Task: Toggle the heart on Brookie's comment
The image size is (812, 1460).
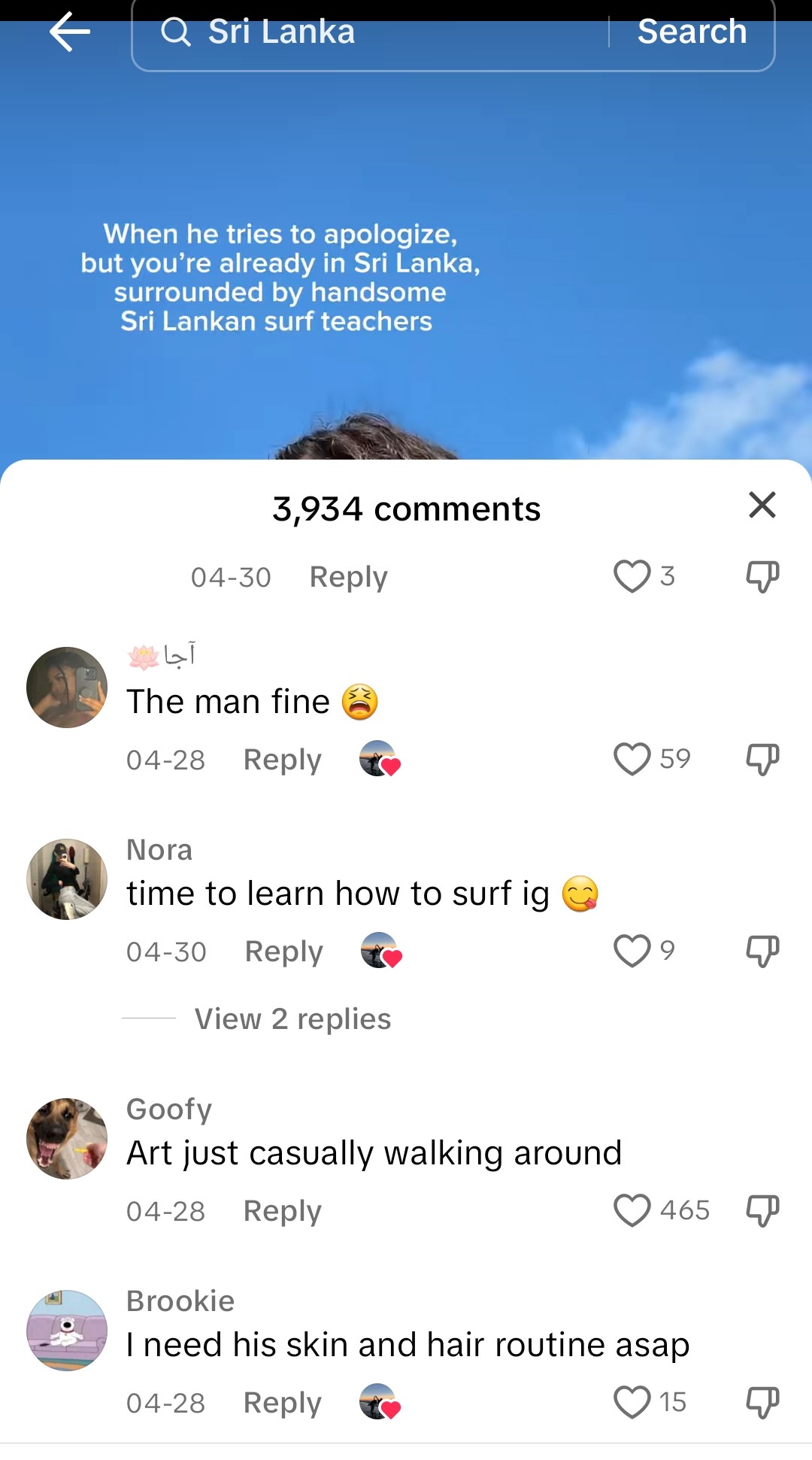Action: [631, 1401]
